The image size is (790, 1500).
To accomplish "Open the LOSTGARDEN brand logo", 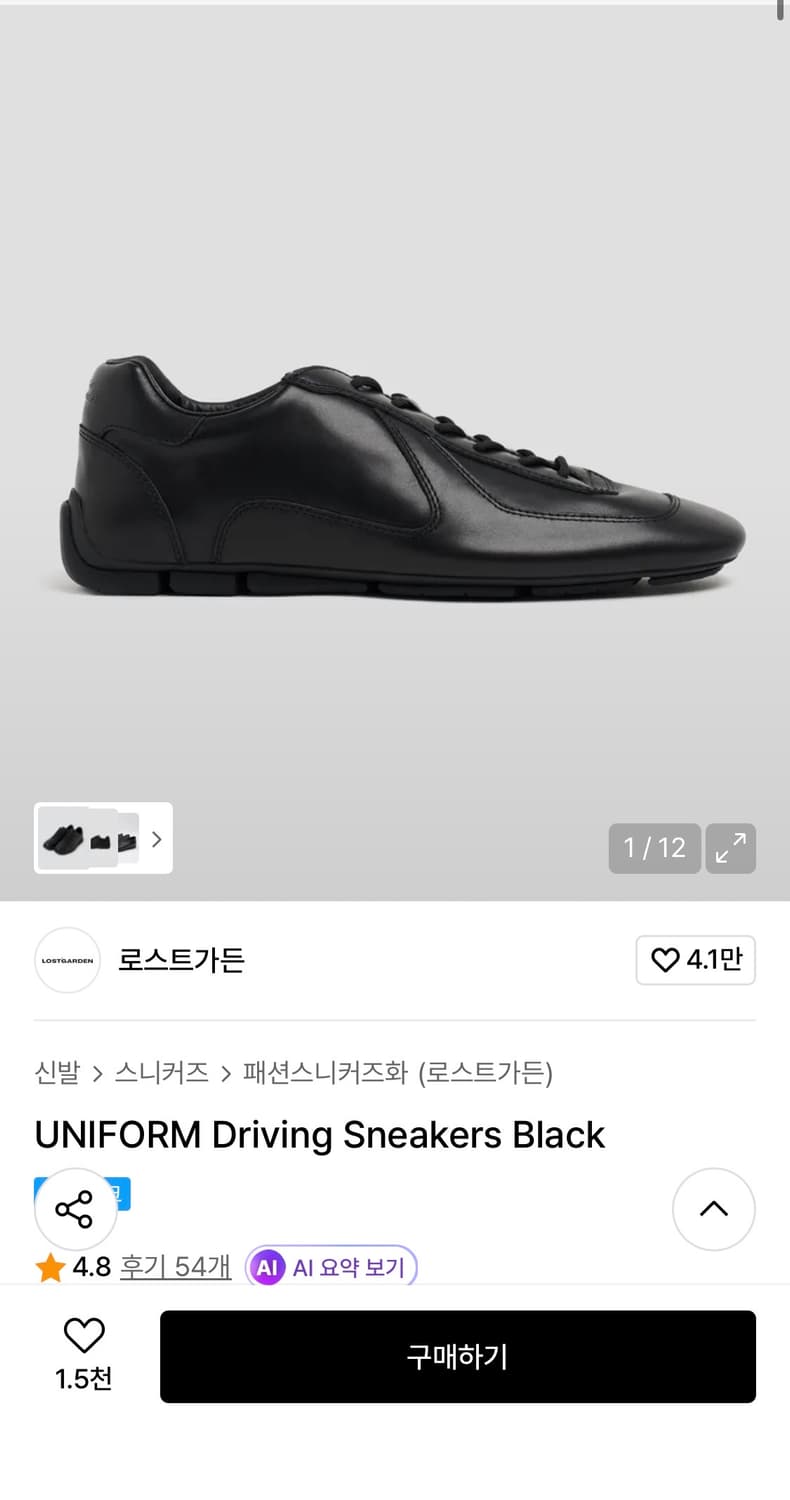I will click(67, 960).
